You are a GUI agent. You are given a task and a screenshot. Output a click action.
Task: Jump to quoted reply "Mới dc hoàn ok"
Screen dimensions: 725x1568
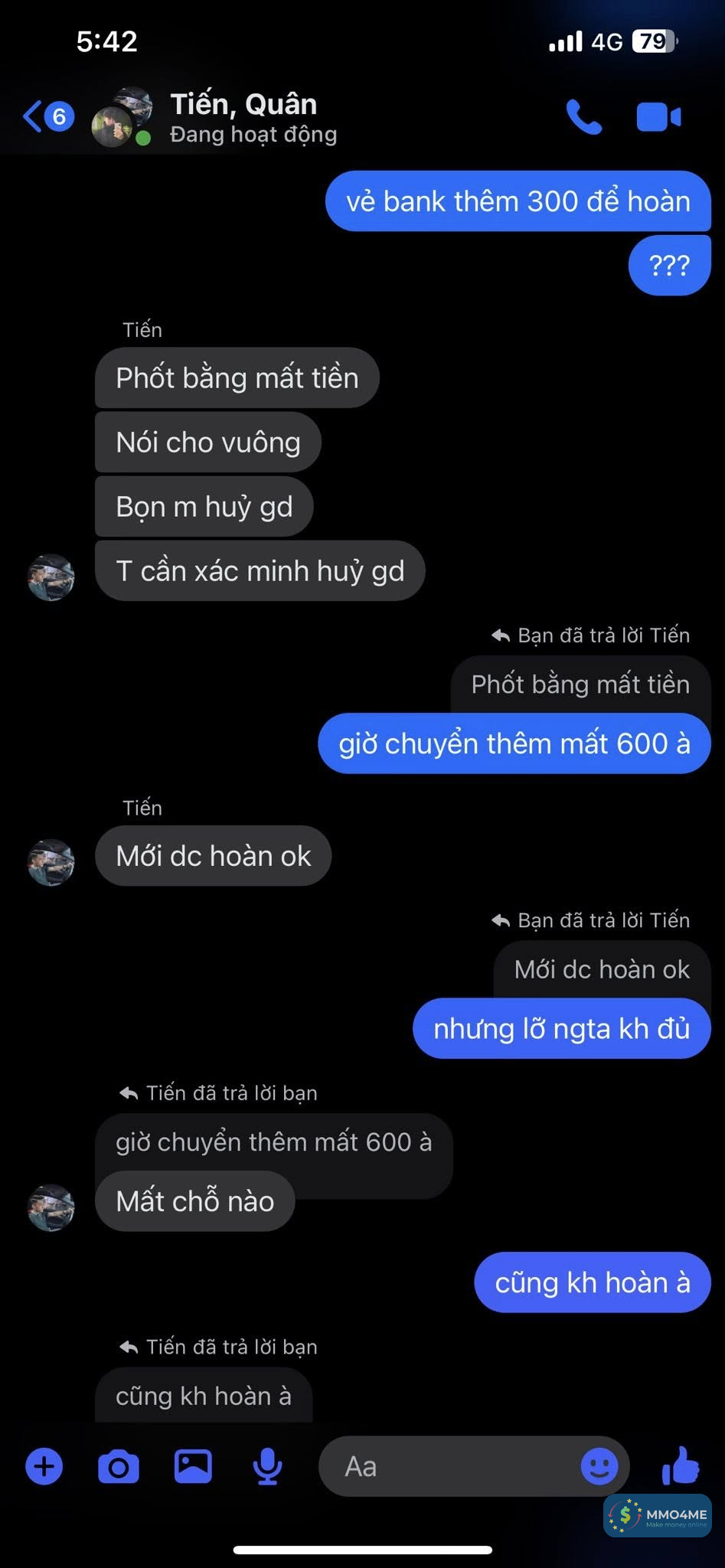point(602,969)
